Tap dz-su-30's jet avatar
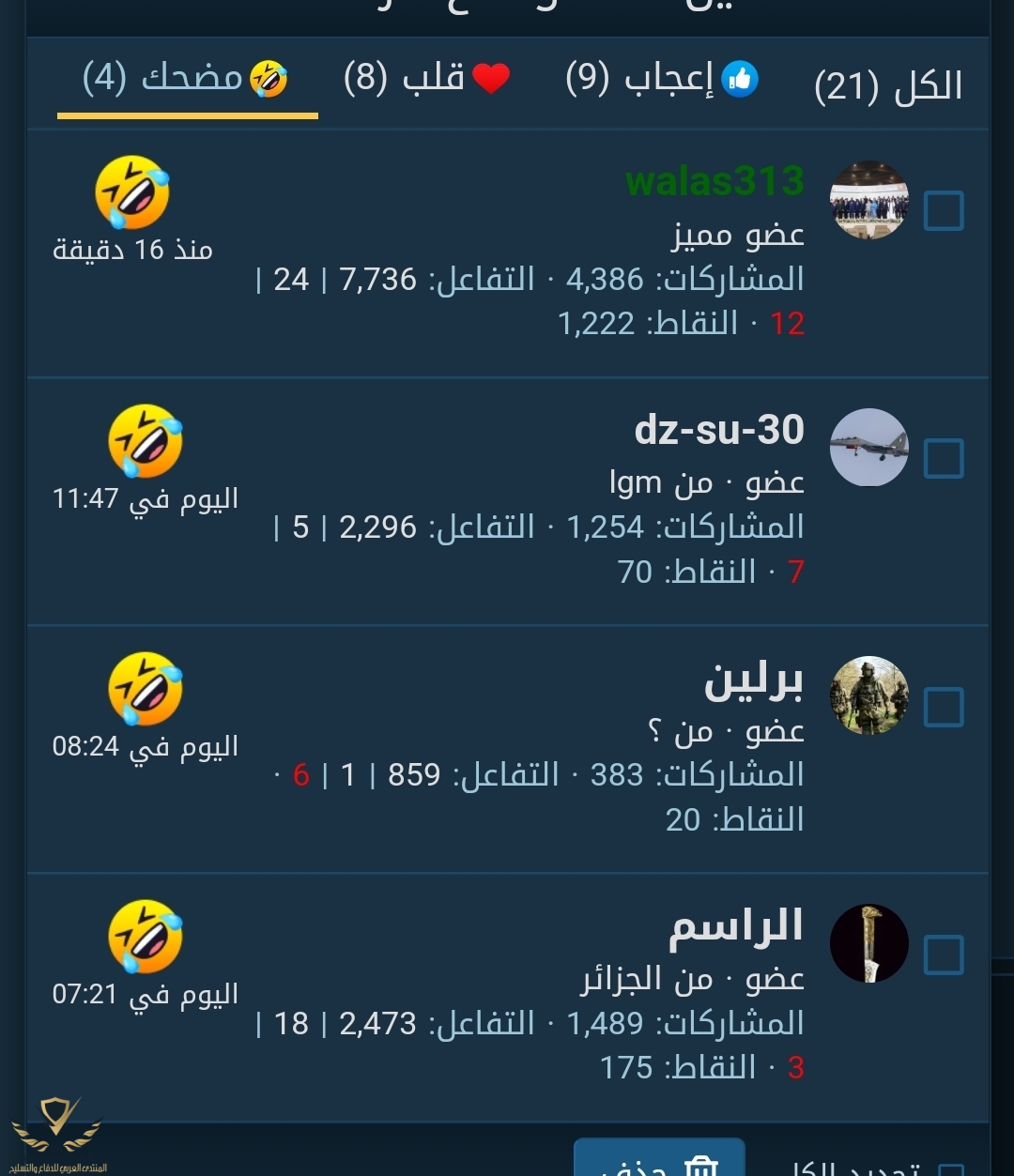This screenshot has width=1014, height=1176. (869, 448)
